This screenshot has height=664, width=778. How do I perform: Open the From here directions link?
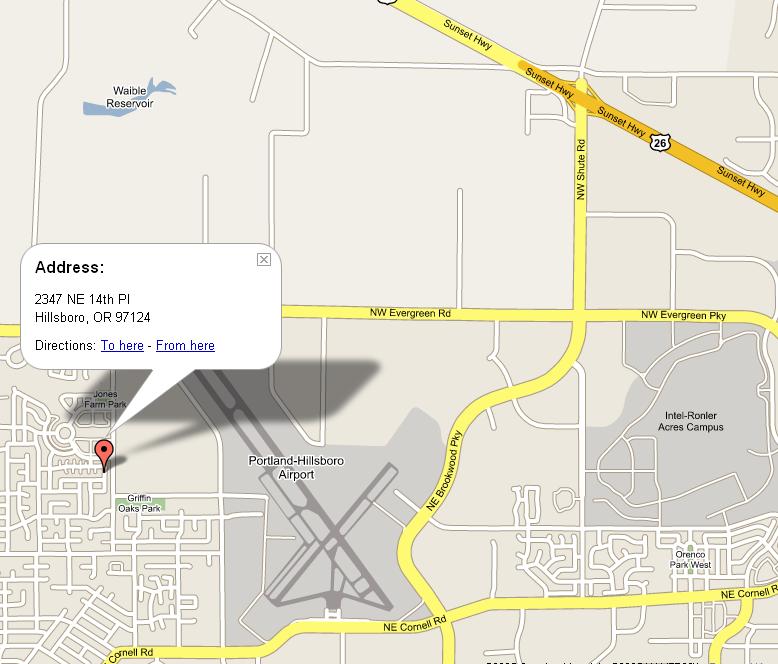coord(185,345)
